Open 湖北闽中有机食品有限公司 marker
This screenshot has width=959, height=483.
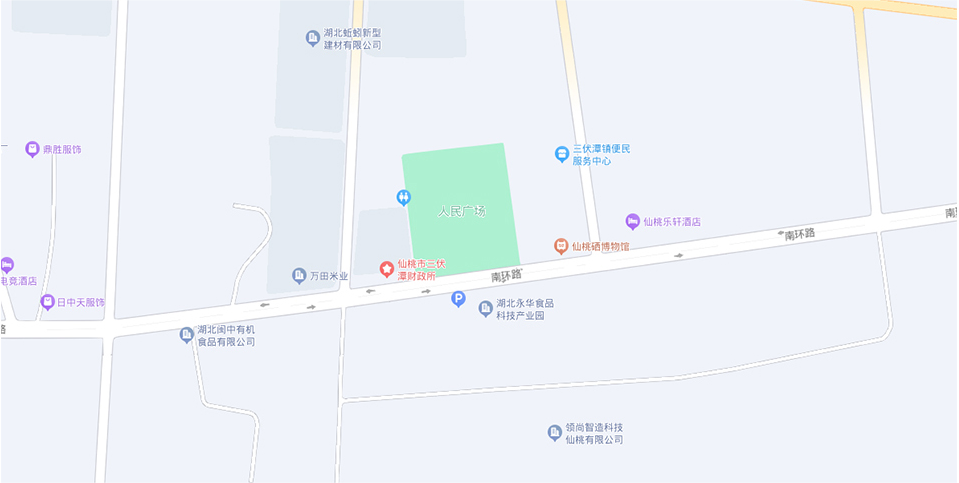point(186,335)
